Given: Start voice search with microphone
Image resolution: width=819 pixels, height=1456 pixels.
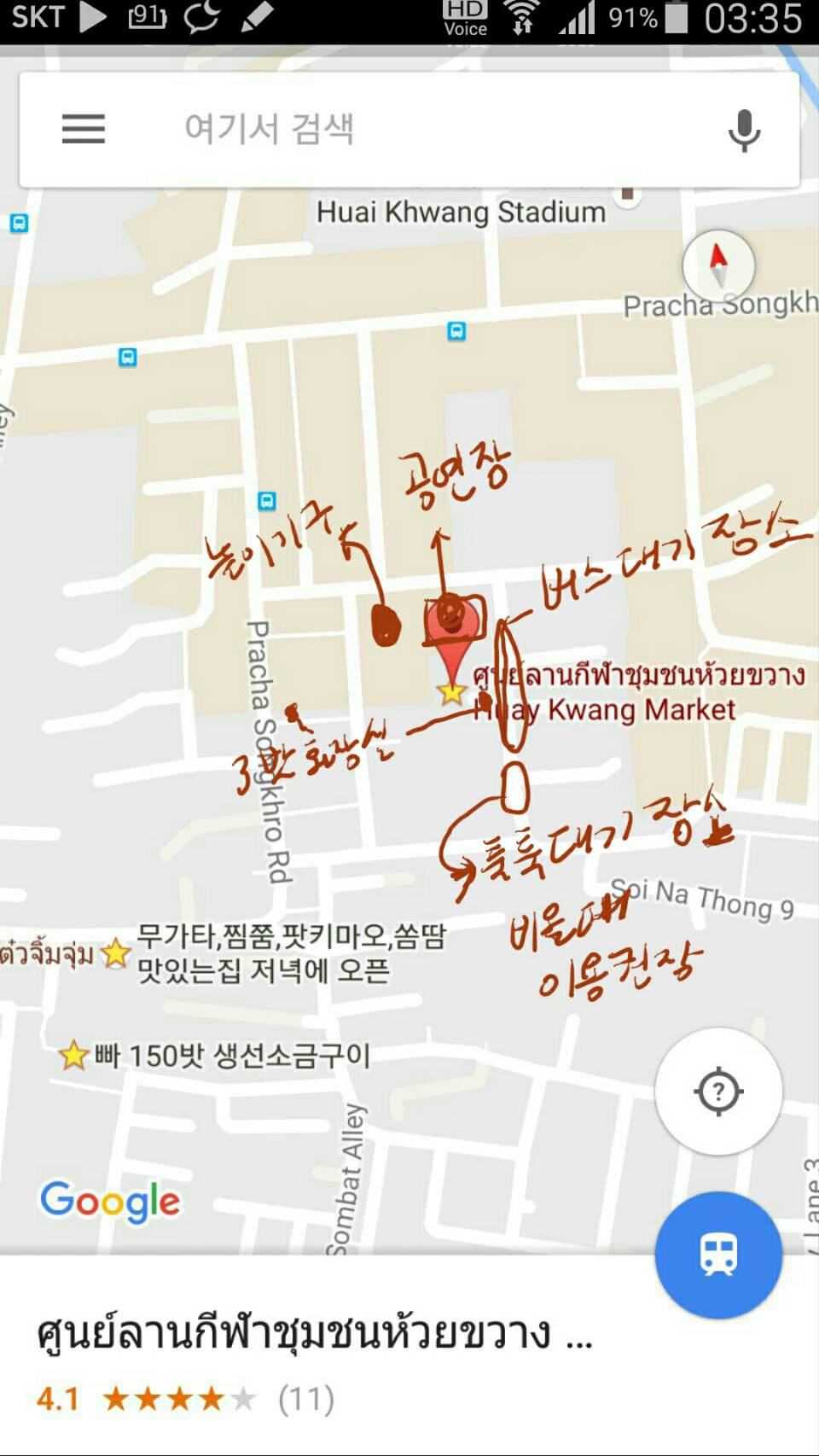Looking at the screenshot, I should pos(744,131).
